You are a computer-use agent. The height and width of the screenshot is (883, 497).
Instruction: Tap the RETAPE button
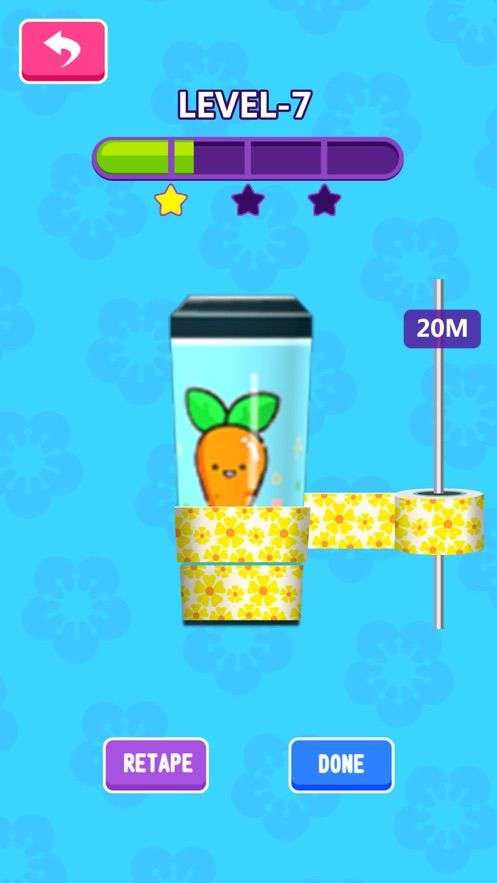[x=156, y=765]
